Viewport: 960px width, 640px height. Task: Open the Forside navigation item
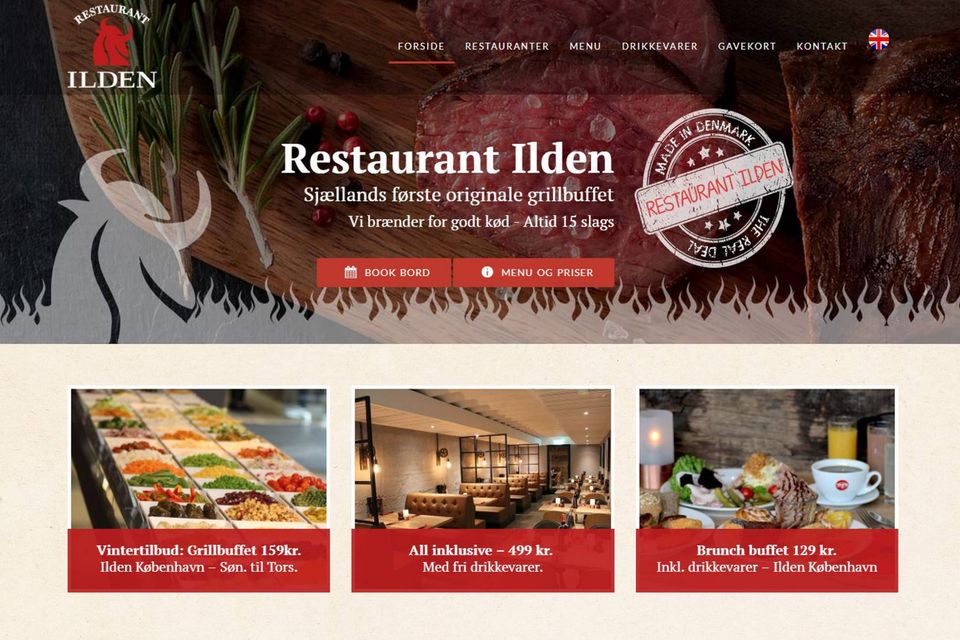pos(421,46)
